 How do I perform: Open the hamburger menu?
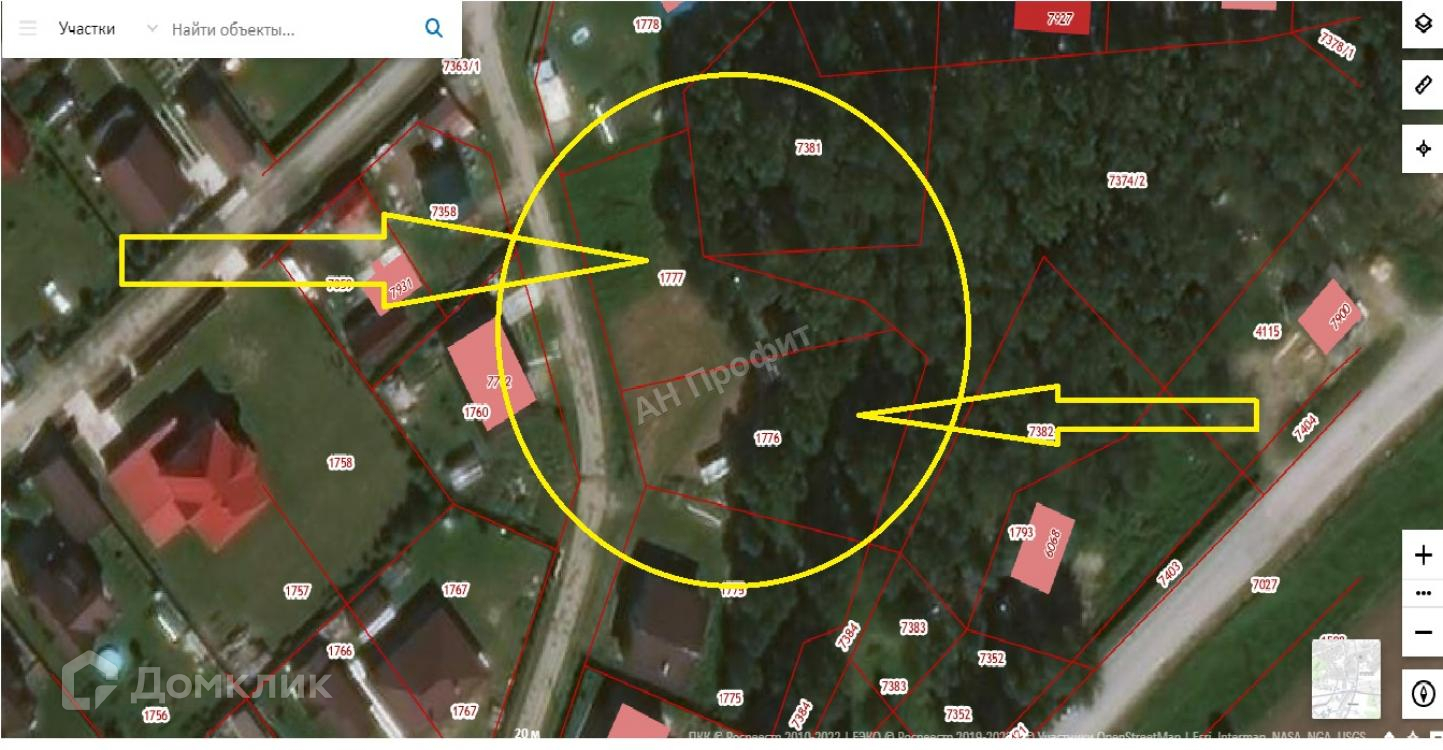pyautogui.click(x=27, y=28)
